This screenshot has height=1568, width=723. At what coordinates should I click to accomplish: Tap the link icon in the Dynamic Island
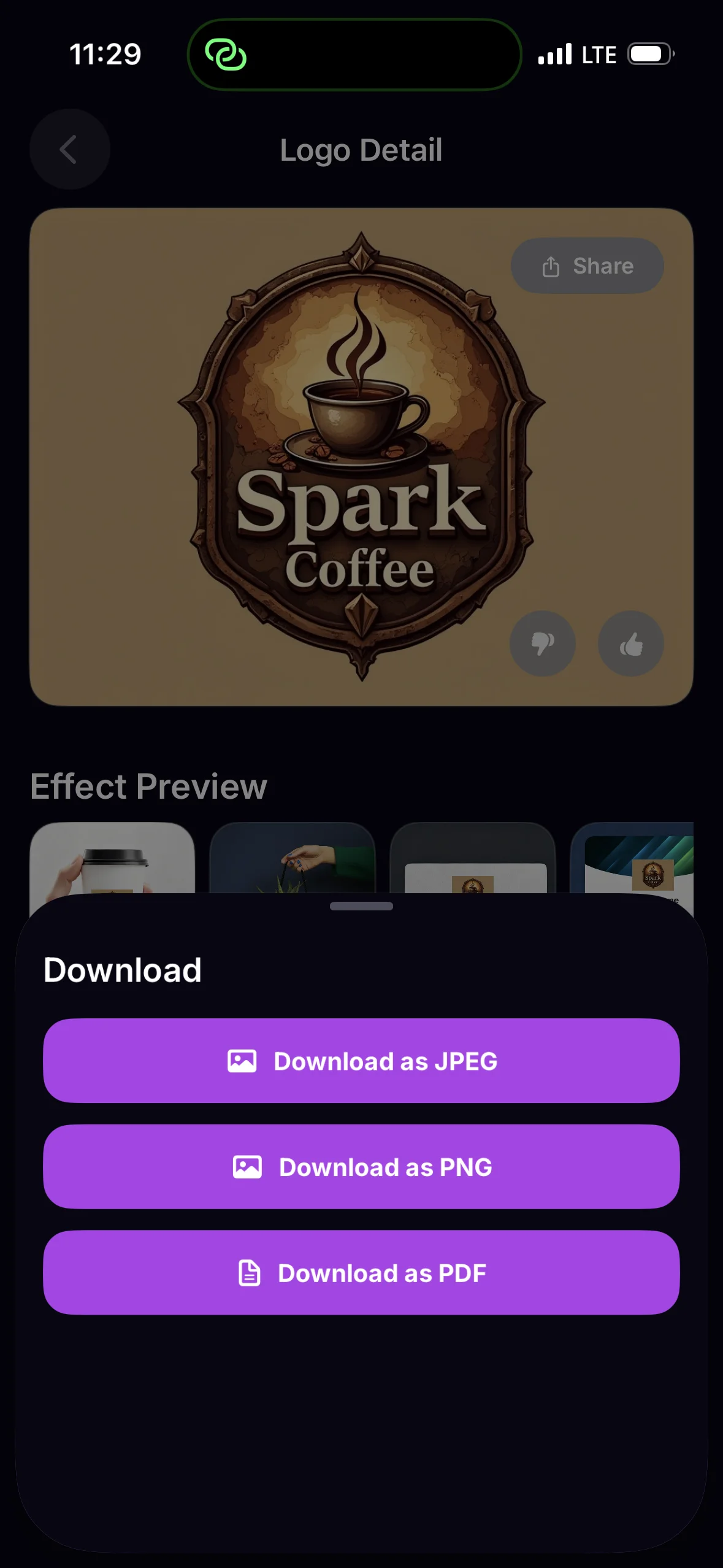[226, 55]
